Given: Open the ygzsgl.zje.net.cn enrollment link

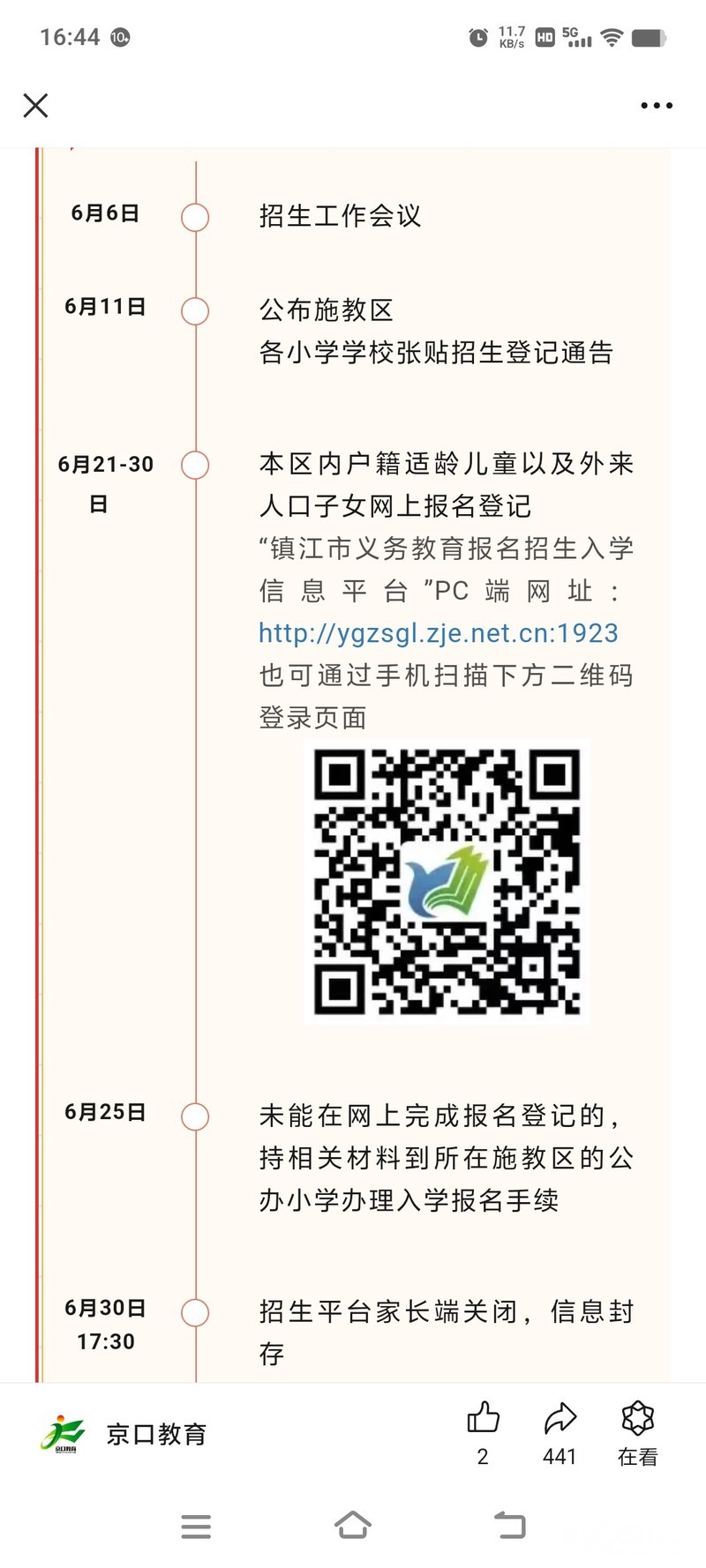Looking at the screenshot, I should (438, 633).
